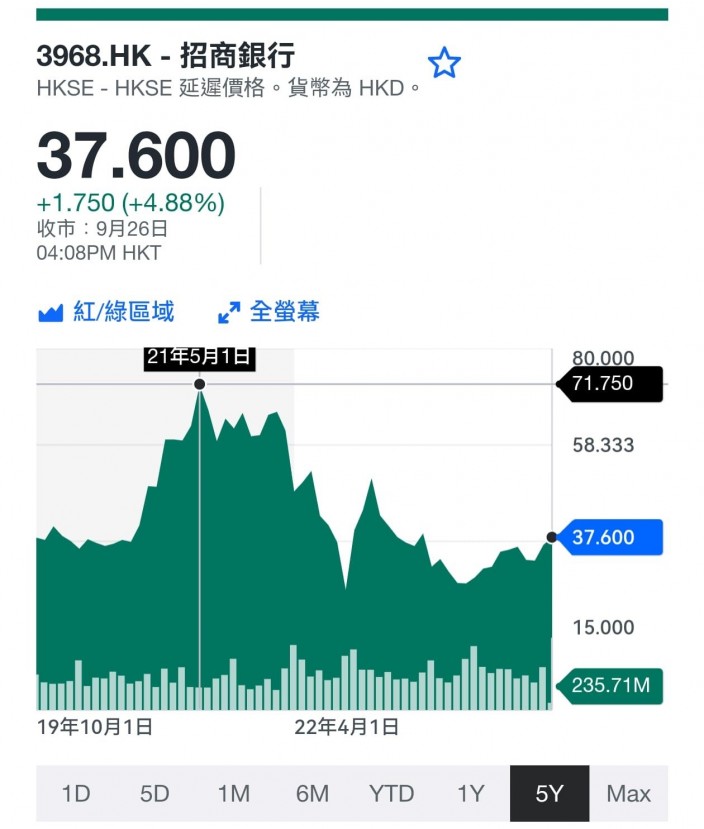Change chart type via 紅/綠區域

click(106, 312)
